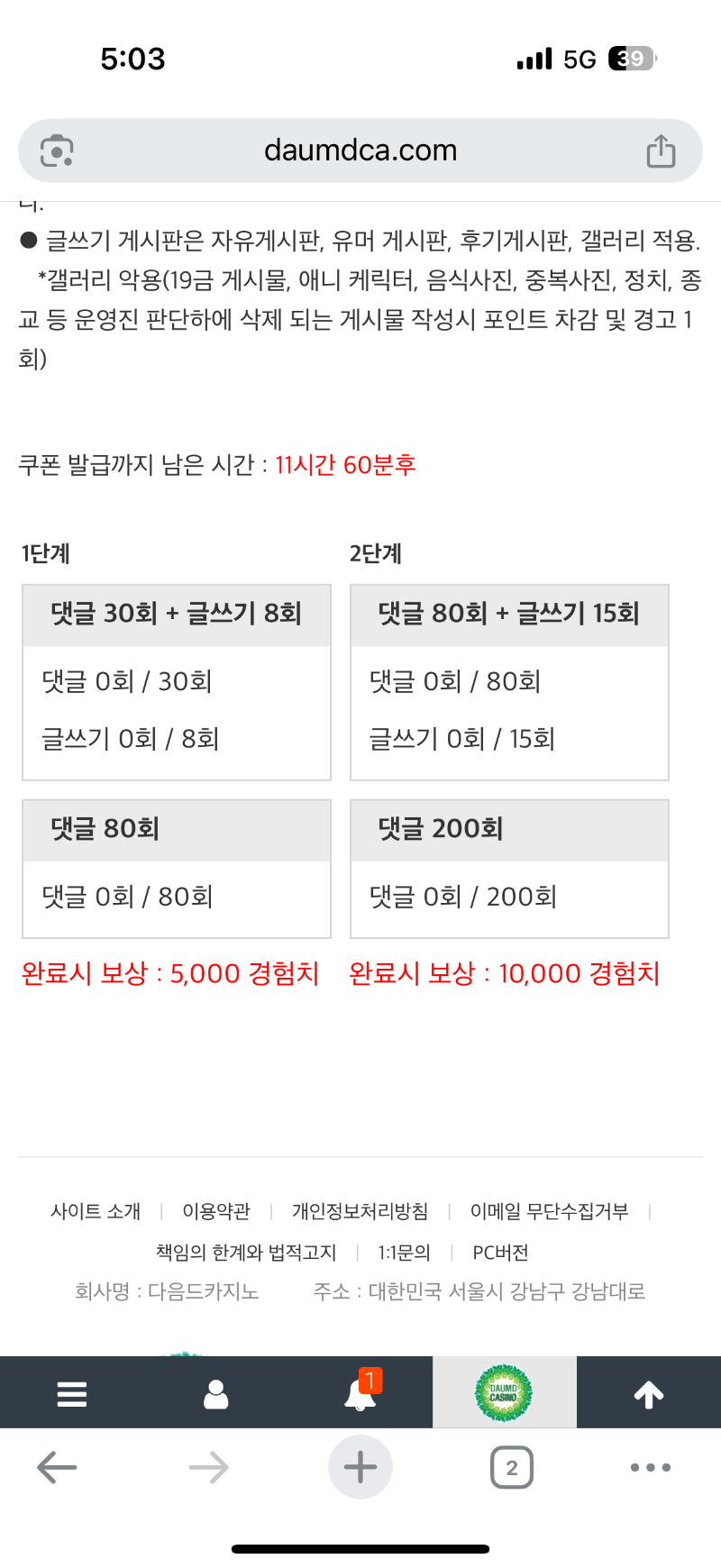Open the user profile icon
The height and width of the screenshot is (1568, 721).
[x=216, y=1394]
